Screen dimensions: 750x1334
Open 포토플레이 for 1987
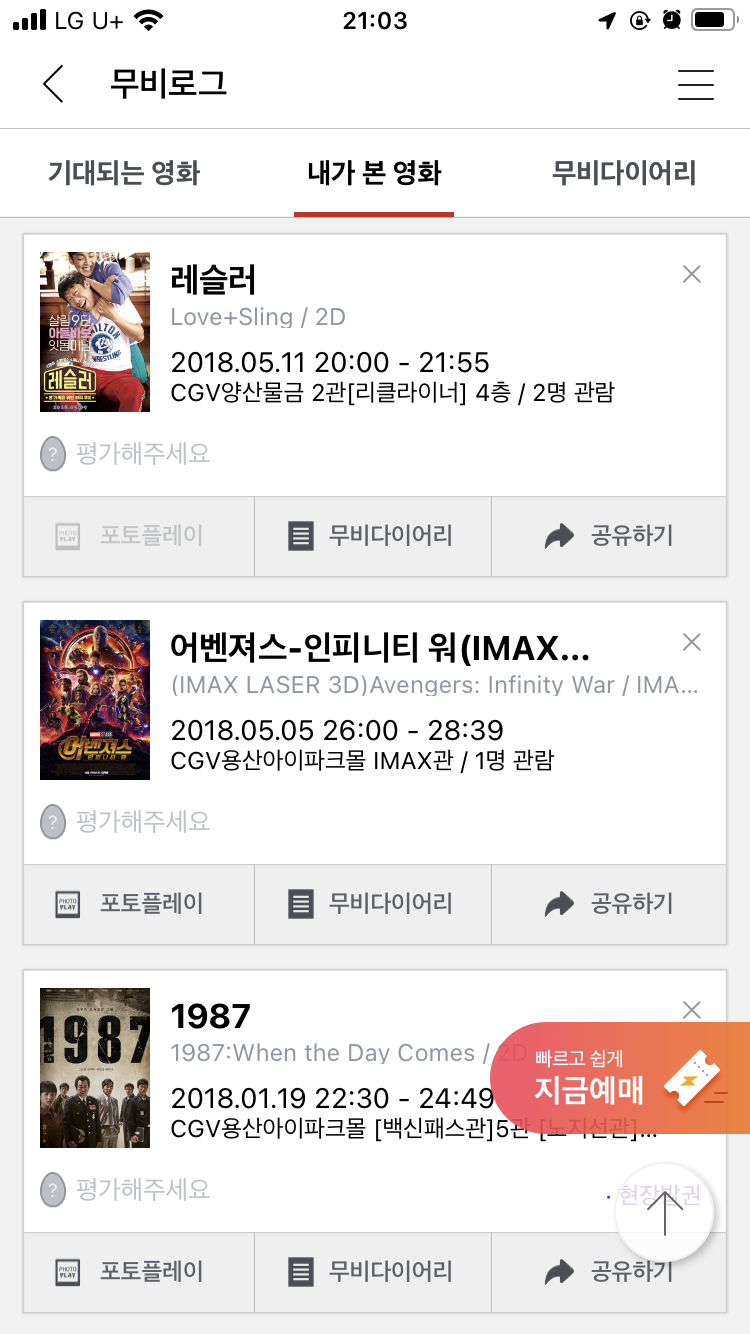(x=138, y=1272)
